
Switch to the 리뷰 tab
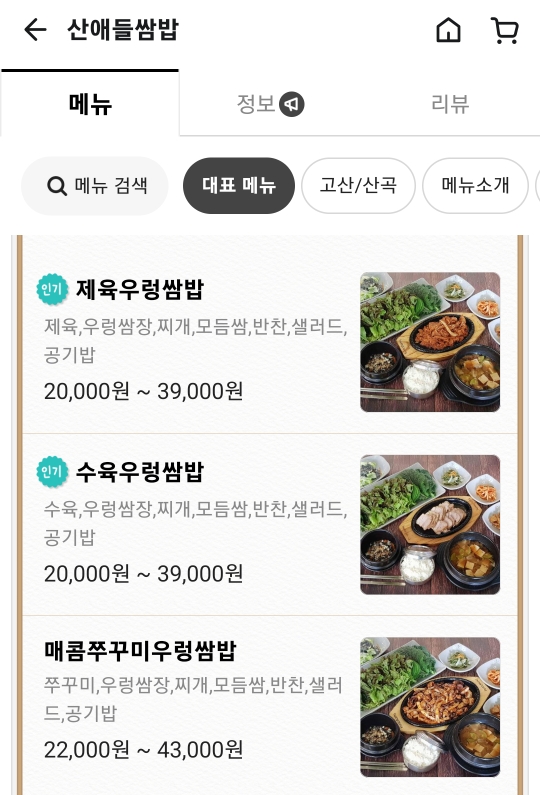click(x=450, y=104)
